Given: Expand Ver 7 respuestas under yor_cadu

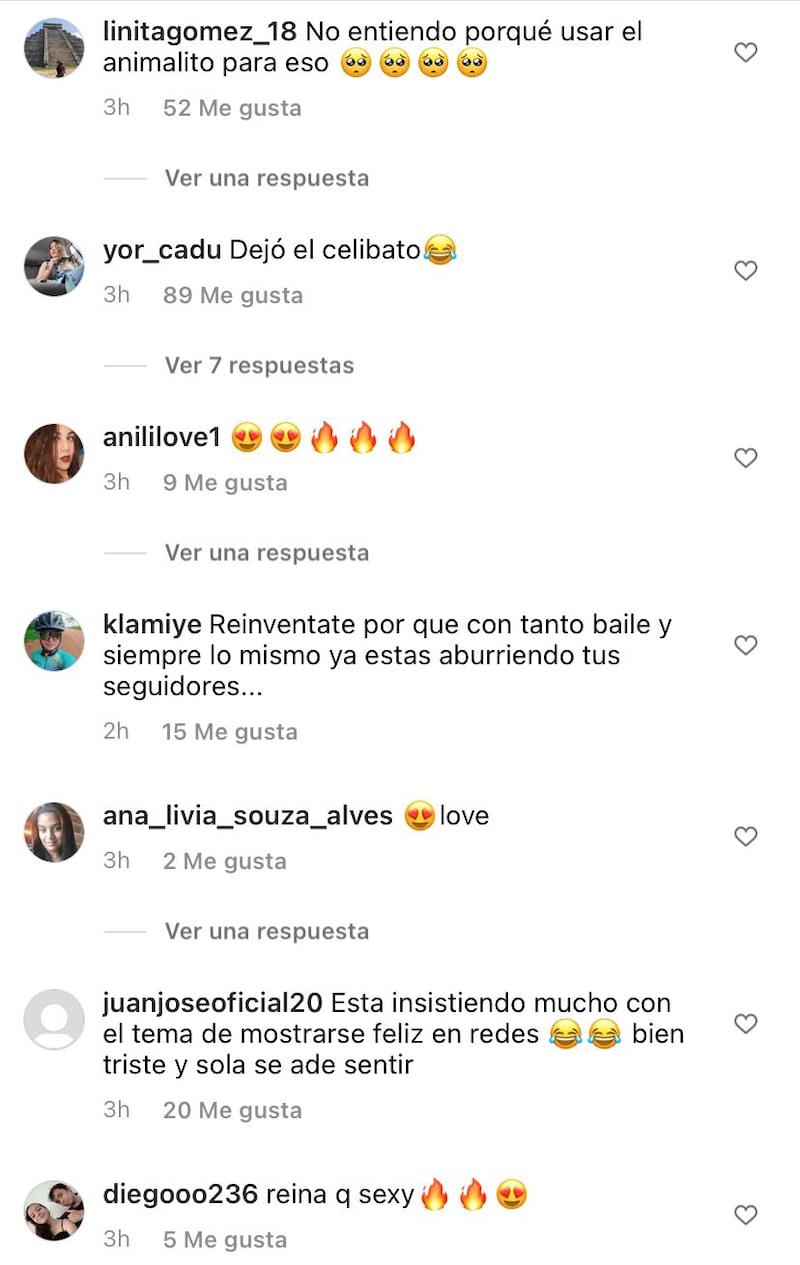Looking at the screenshot, I should pyautogui.click(x=259, y=366).
